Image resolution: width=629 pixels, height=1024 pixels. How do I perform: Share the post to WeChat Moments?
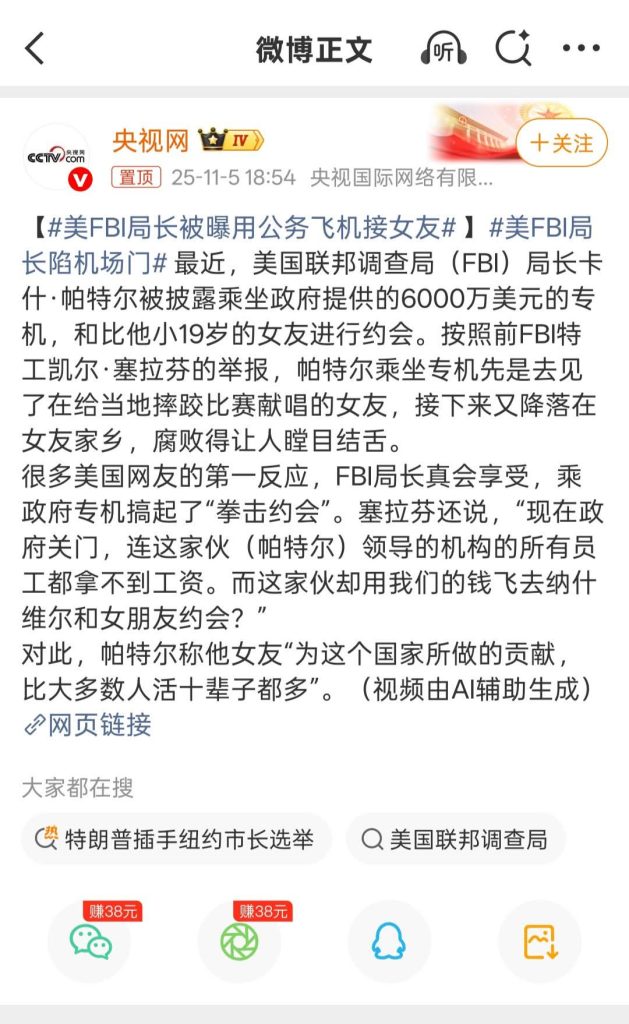239,941
